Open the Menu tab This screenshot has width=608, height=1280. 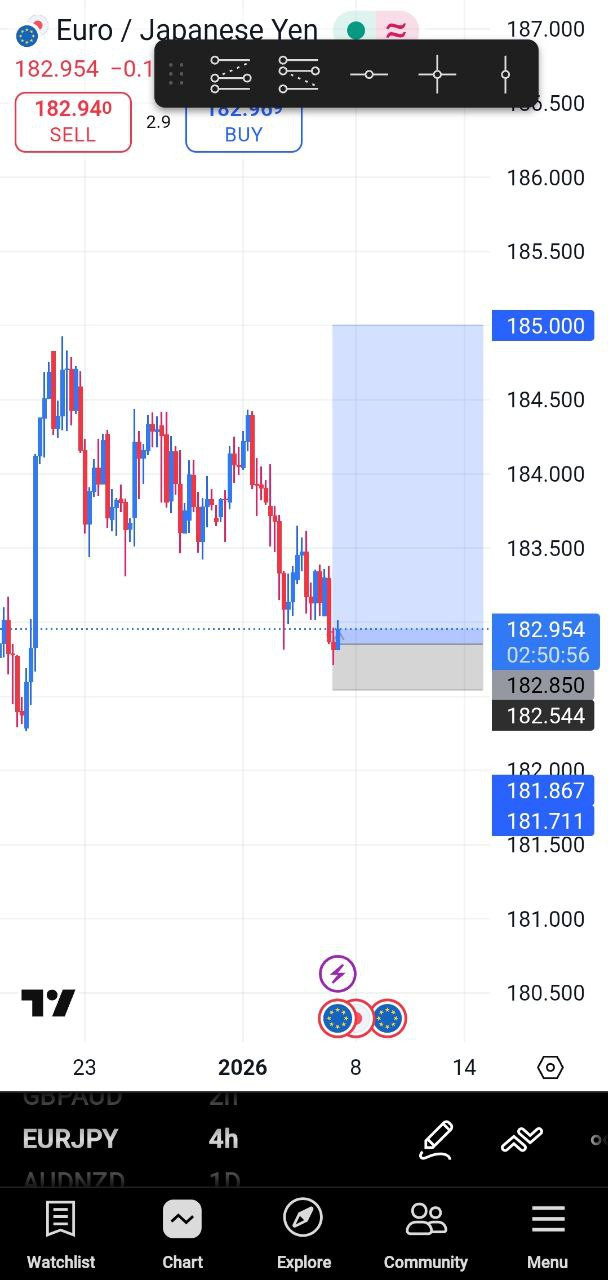pos(547,1235)
